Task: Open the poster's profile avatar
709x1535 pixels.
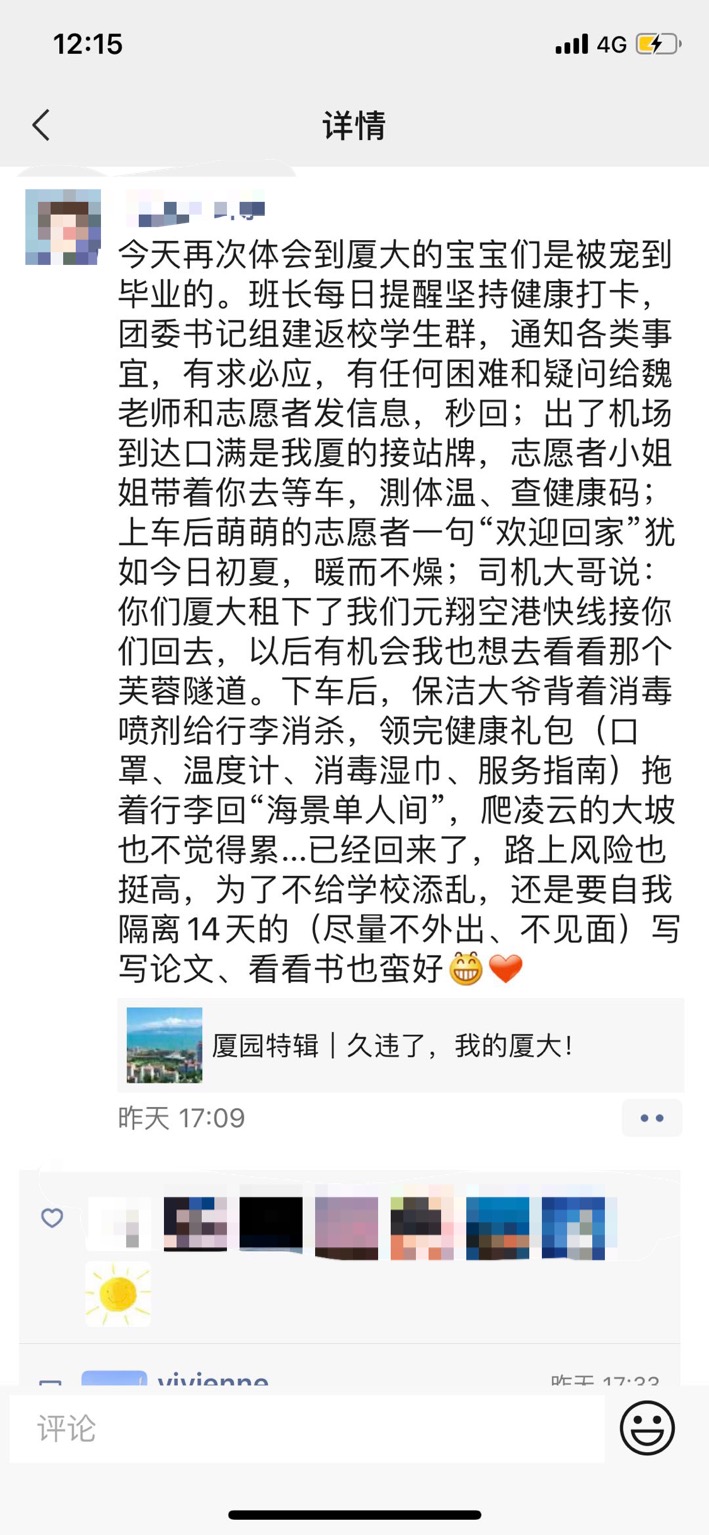Action: 63,227
